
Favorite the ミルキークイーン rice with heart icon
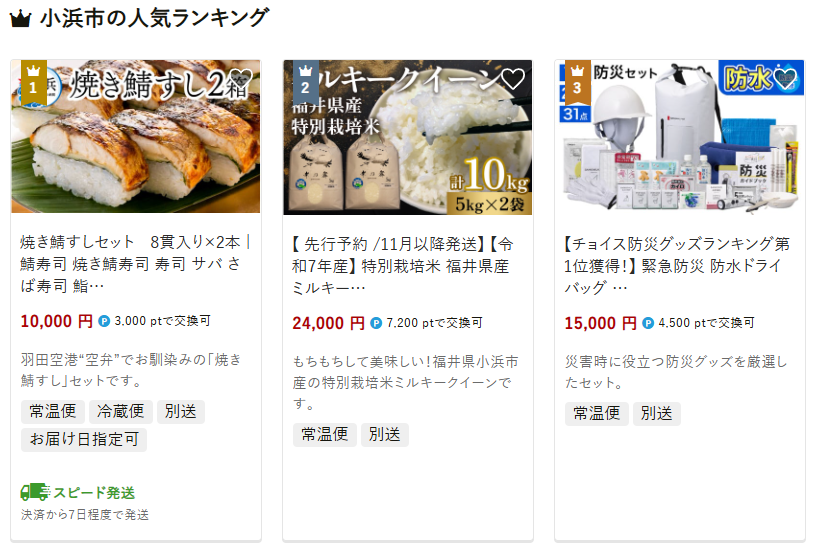512,80
